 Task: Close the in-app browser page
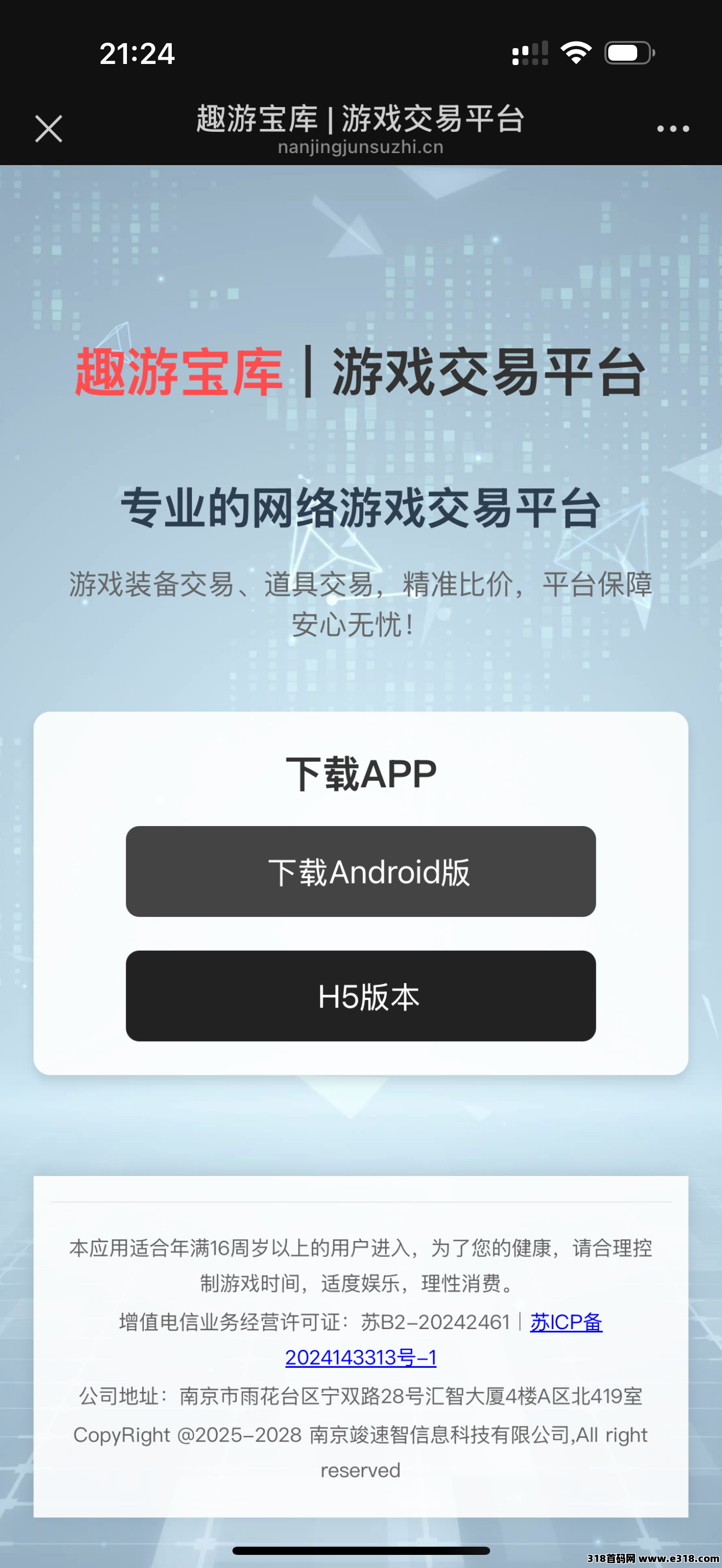(x=49, y=129)
